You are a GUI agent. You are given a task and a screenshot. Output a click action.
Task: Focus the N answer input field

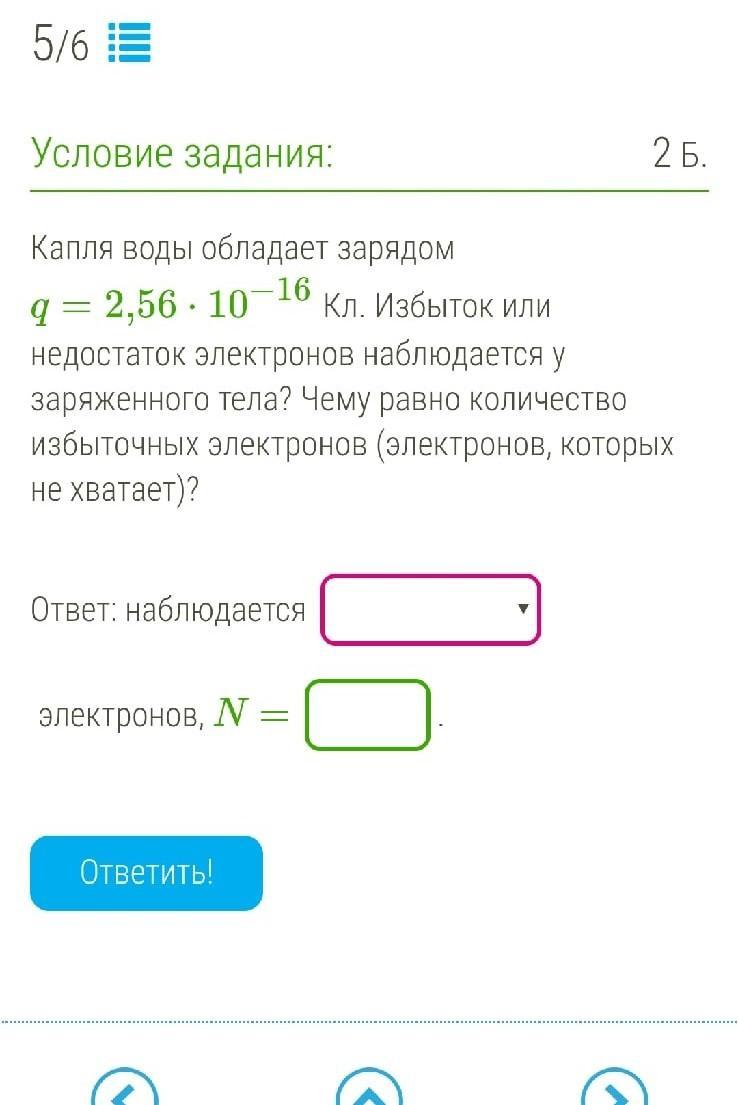[x=367, y=714]
